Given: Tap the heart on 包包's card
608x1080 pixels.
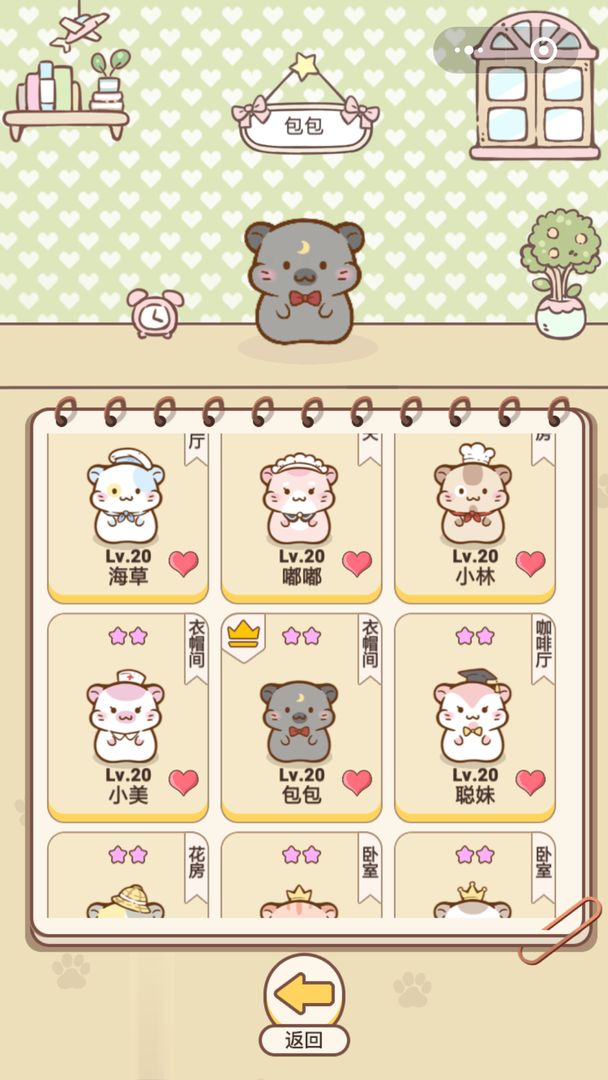Looking at the screenshot, I should 357,782.
